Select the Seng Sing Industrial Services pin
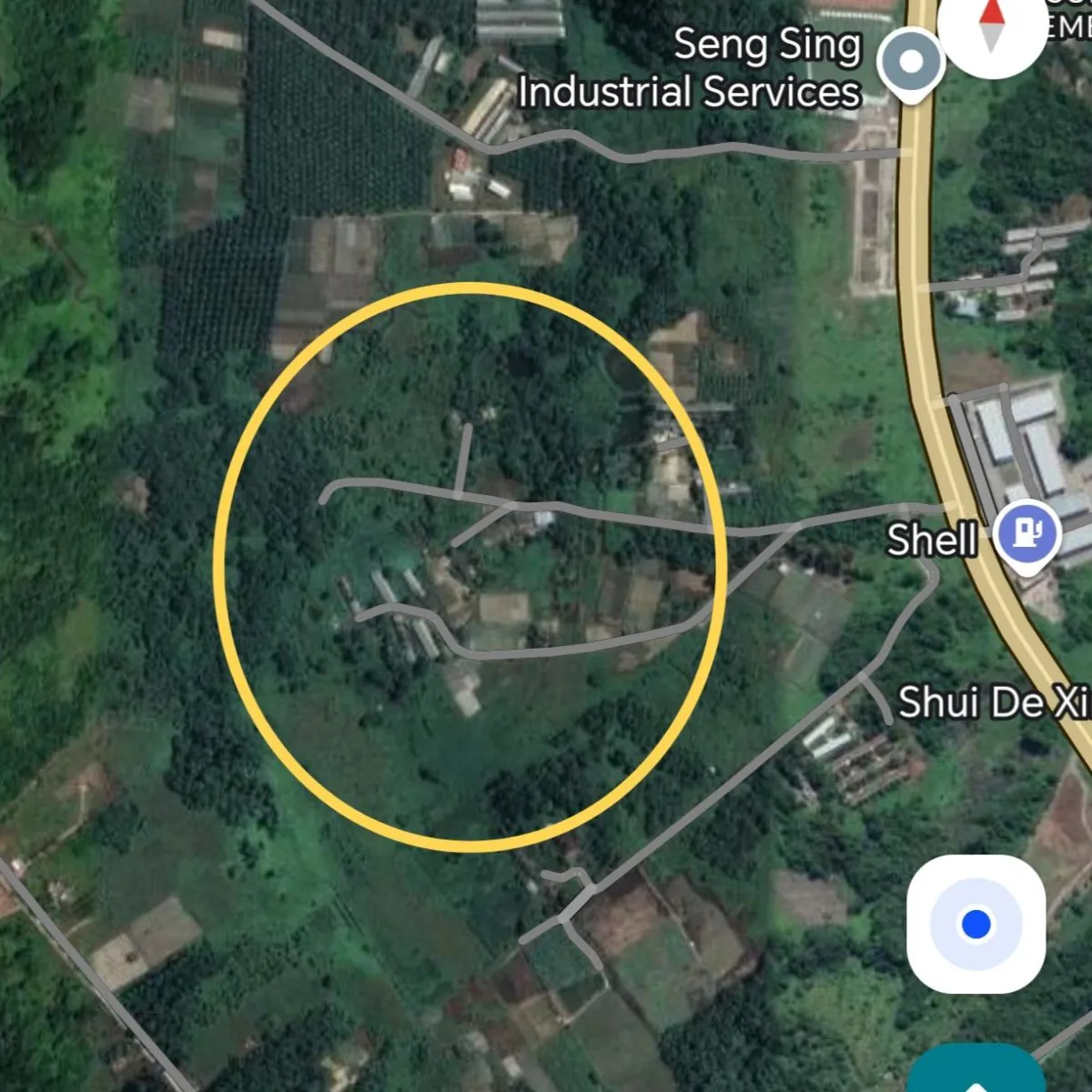 point(911,64)
